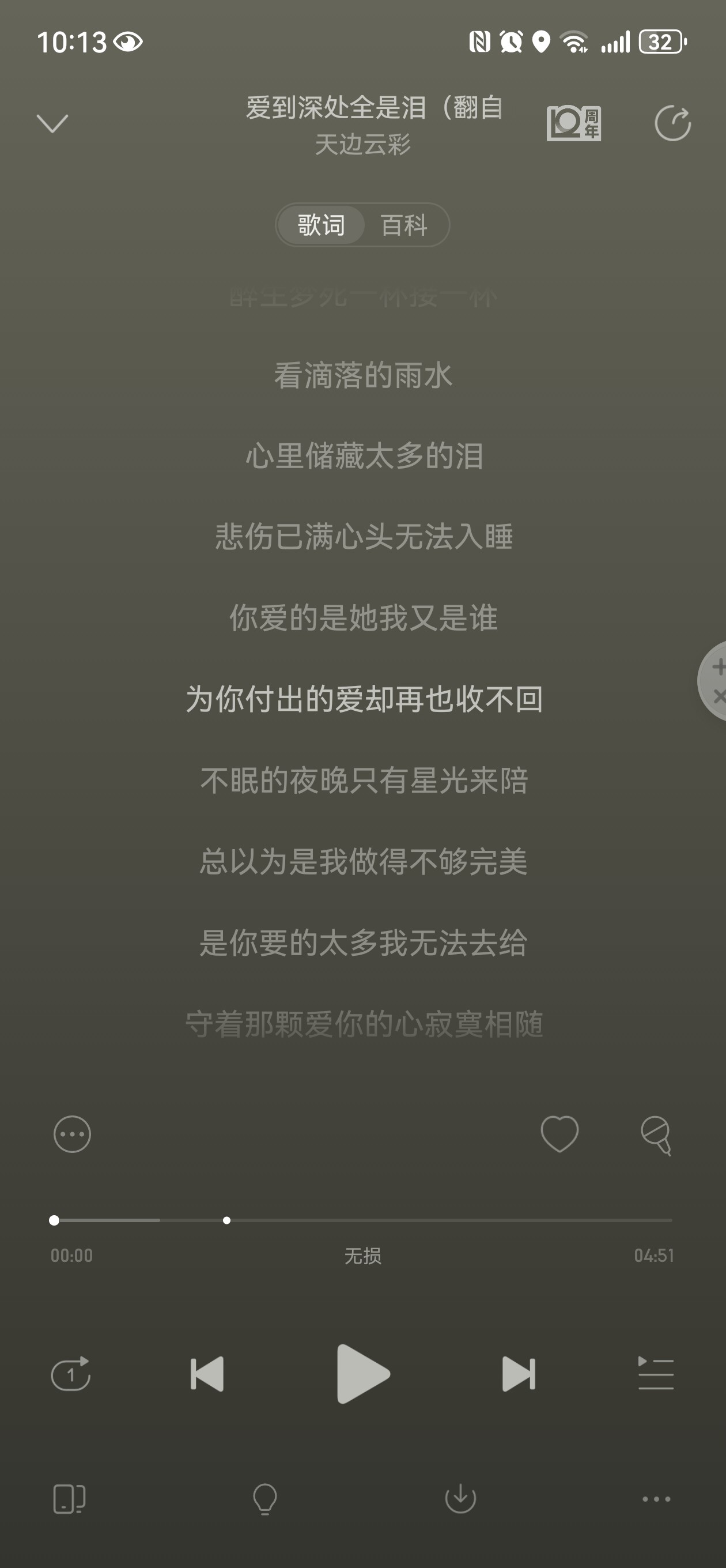Image resolution: width=726 pixels, height=1568 pixels.
Task: Open the floating side widget
Action: (x=712, y=680)
